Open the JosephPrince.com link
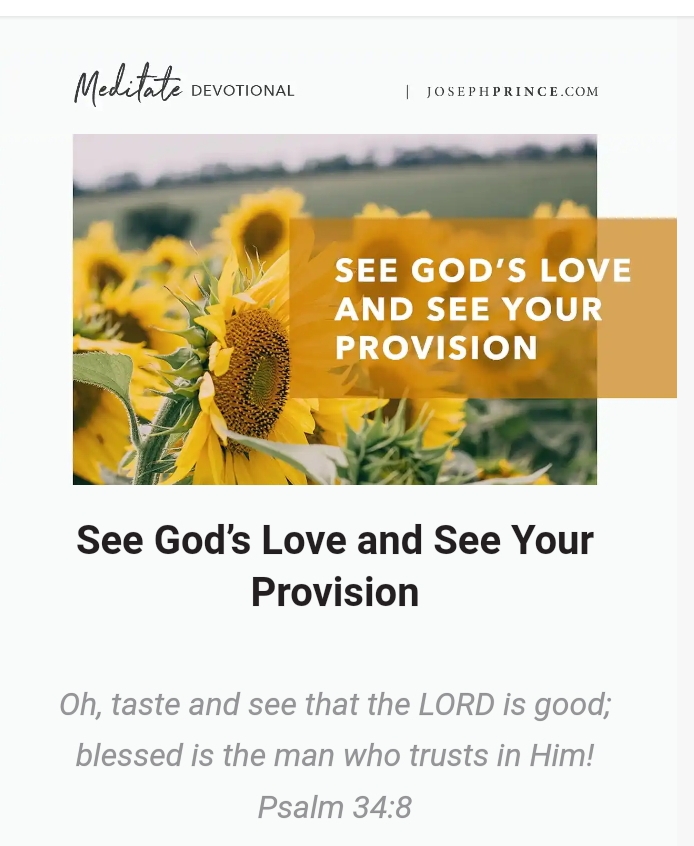This screenshot has width=694, height=846. tap(512, 91)
